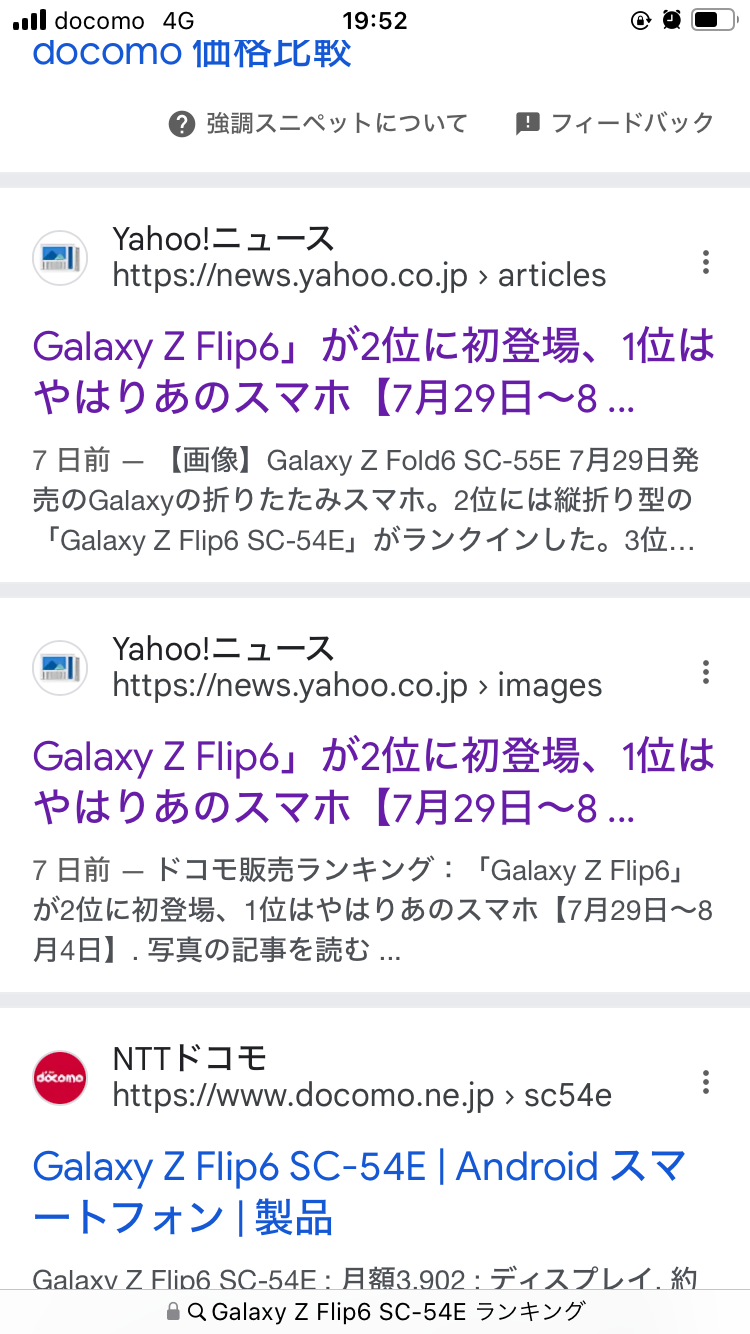Open Galaxy Z Flip6 SC-54E docomo product page
750x1334 pixels.
click(360, 1191)
